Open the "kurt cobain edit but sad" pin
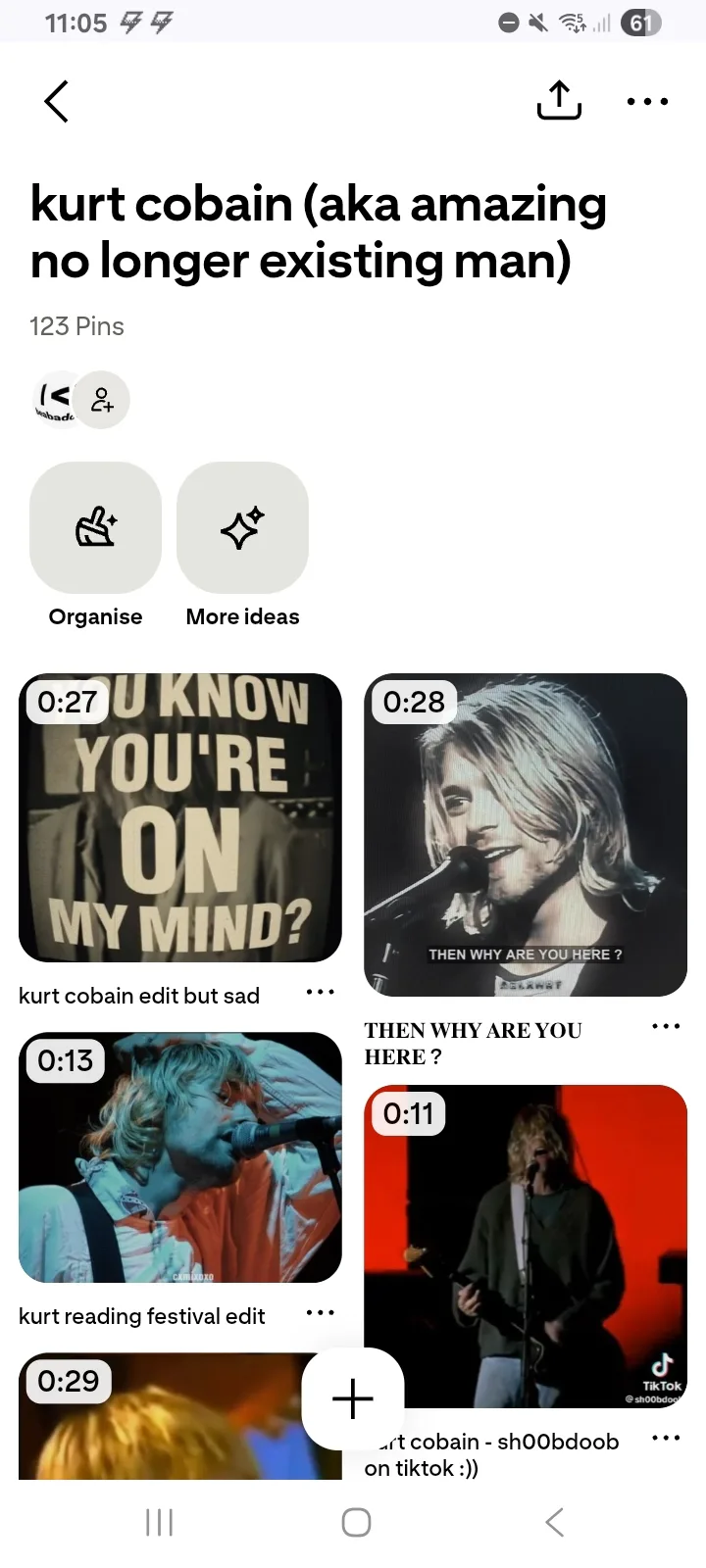The width and height of the screenshot is (706, 1568). click(x=180, y=817)
